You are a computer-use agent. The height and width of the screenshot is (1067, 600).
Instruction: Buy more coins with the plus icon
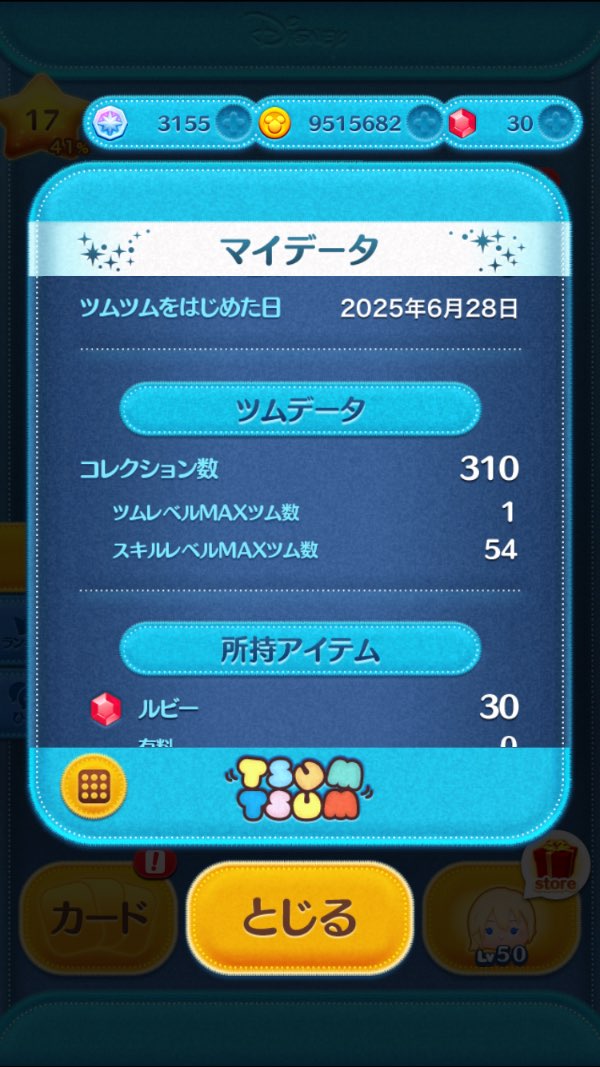(423, 123)
